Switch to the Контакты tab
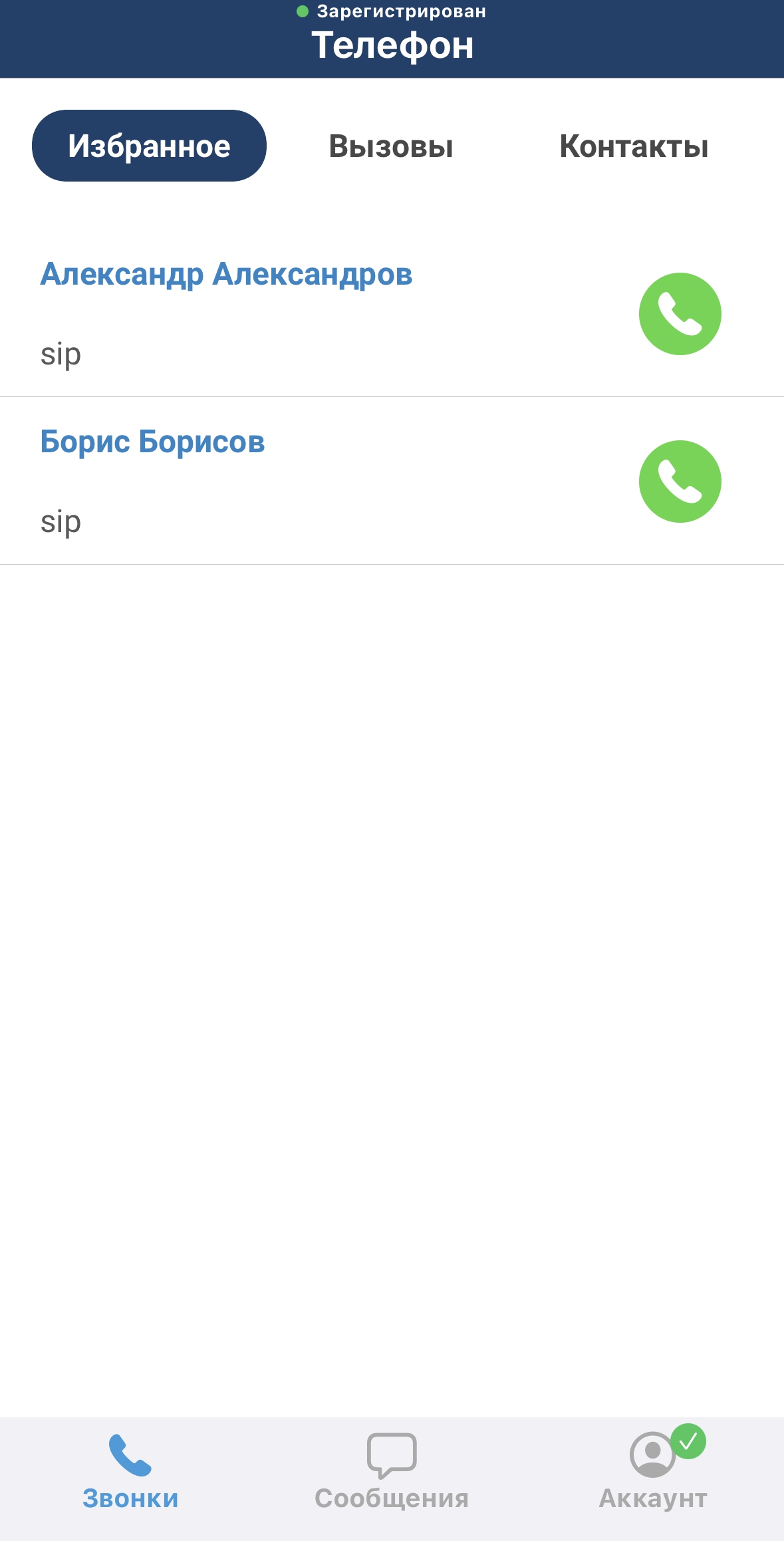 tap(634, 146)
